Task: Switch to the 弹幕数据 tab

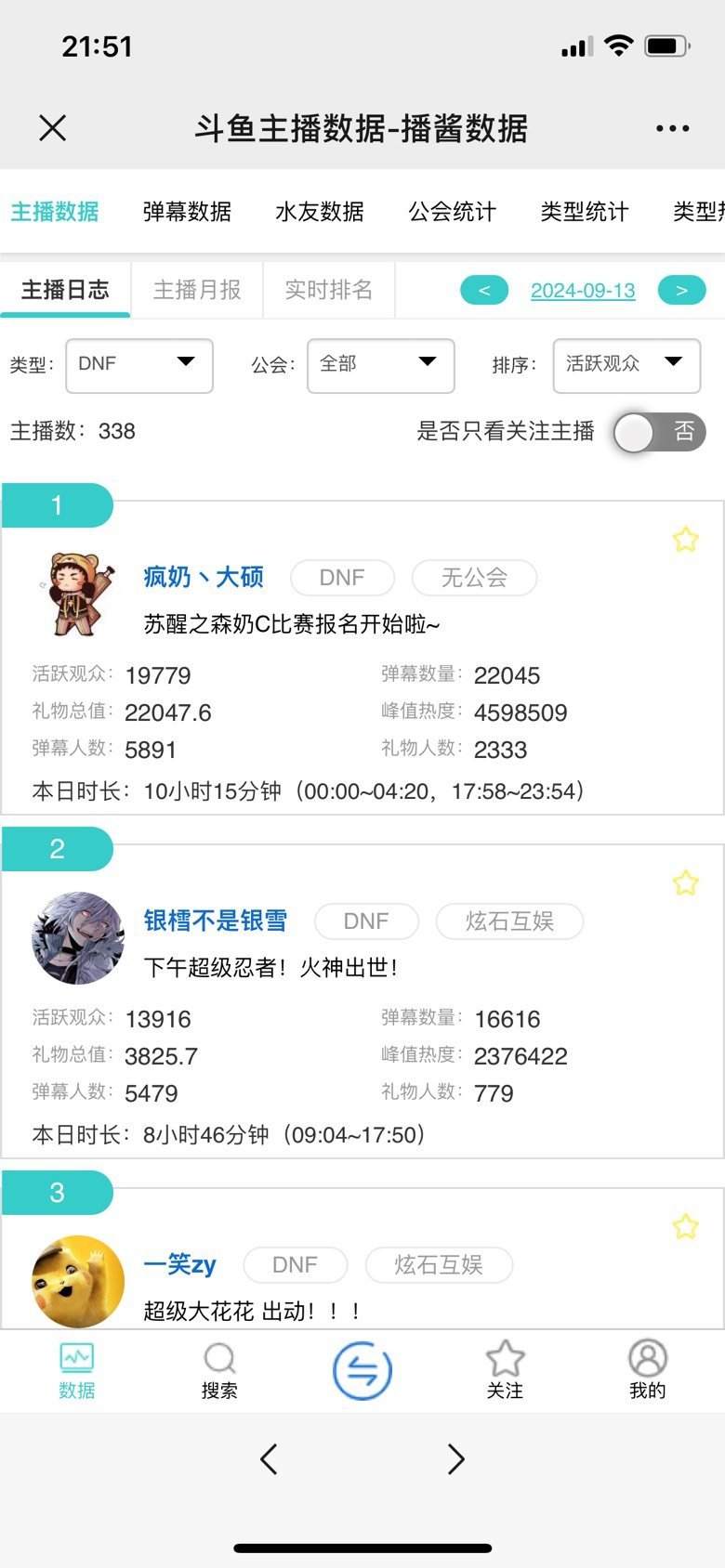Action: [187, 212]
